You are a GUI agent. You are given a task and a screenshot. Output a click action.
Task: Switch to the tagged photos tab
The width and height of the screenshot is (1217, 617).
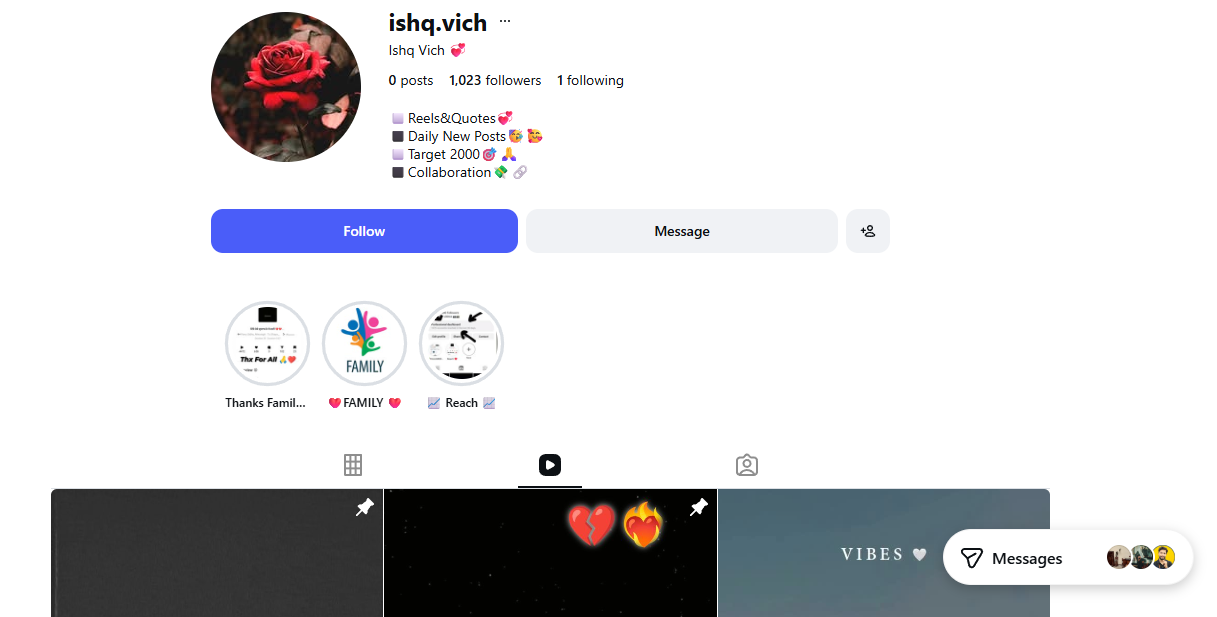click(746, 465)
